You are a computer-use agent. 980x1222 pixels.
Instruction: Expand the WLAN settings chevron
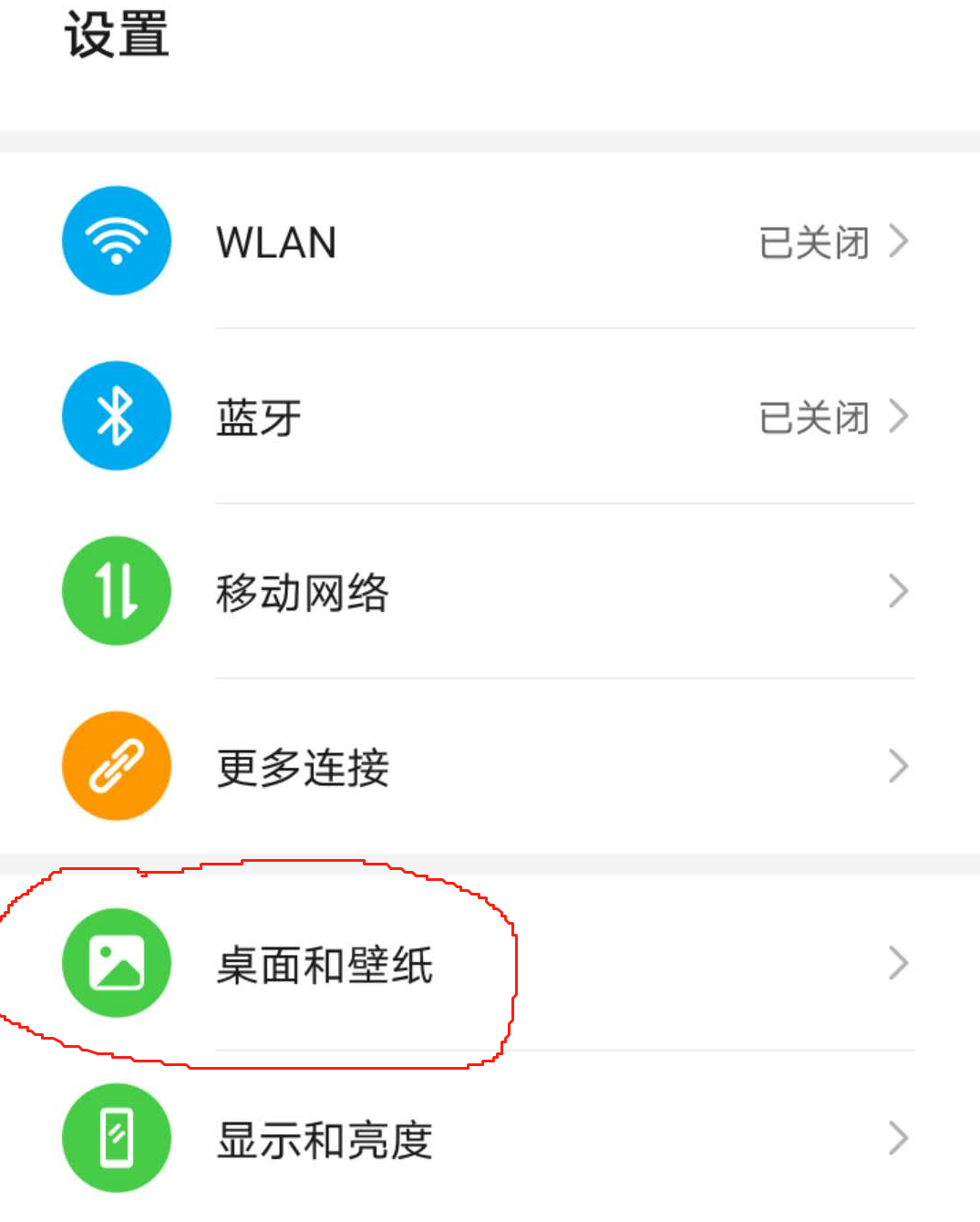[x=900, y=241]
